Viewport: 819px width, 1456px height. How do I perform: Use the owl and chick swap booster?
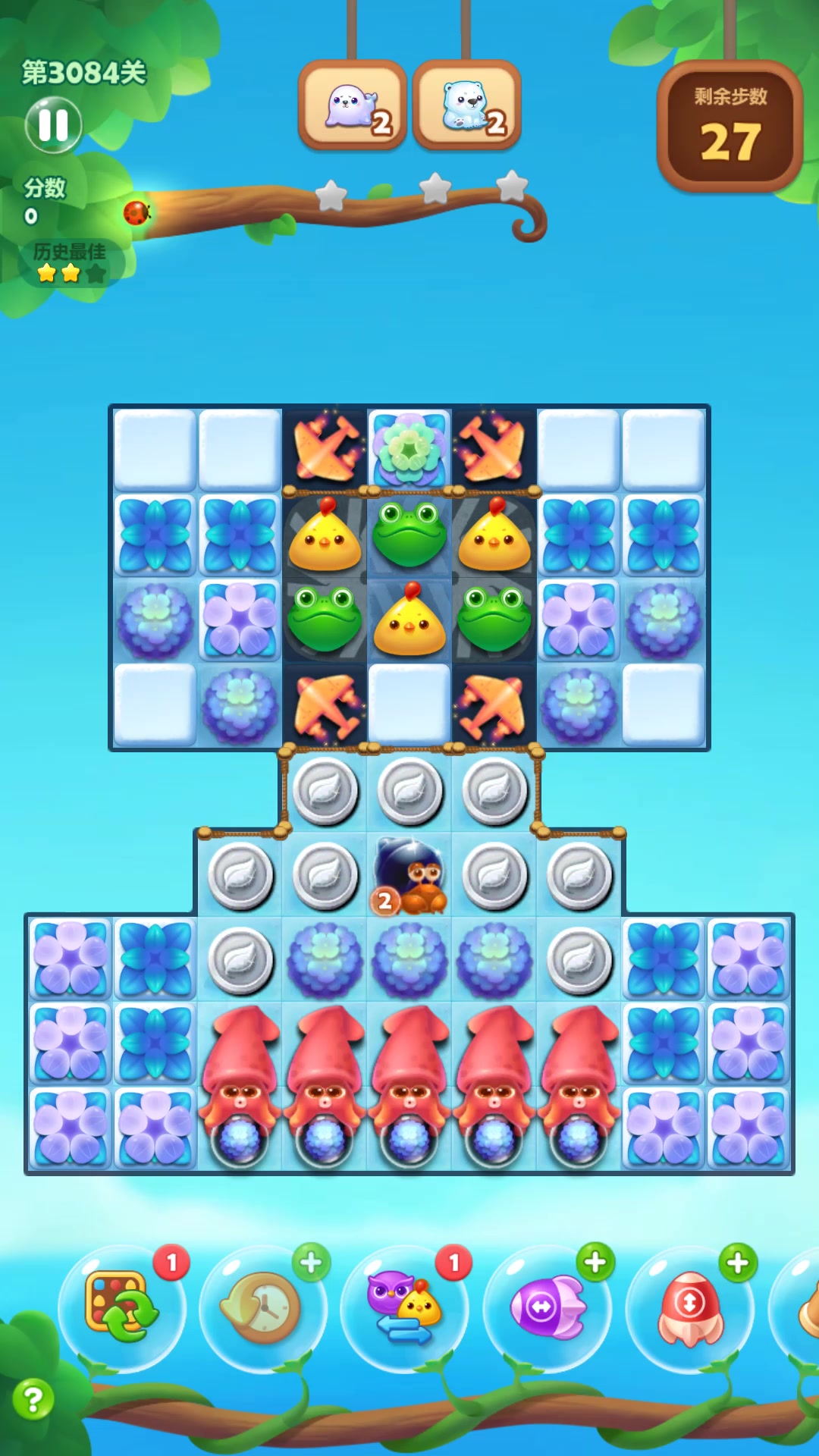click(403, 1306)
